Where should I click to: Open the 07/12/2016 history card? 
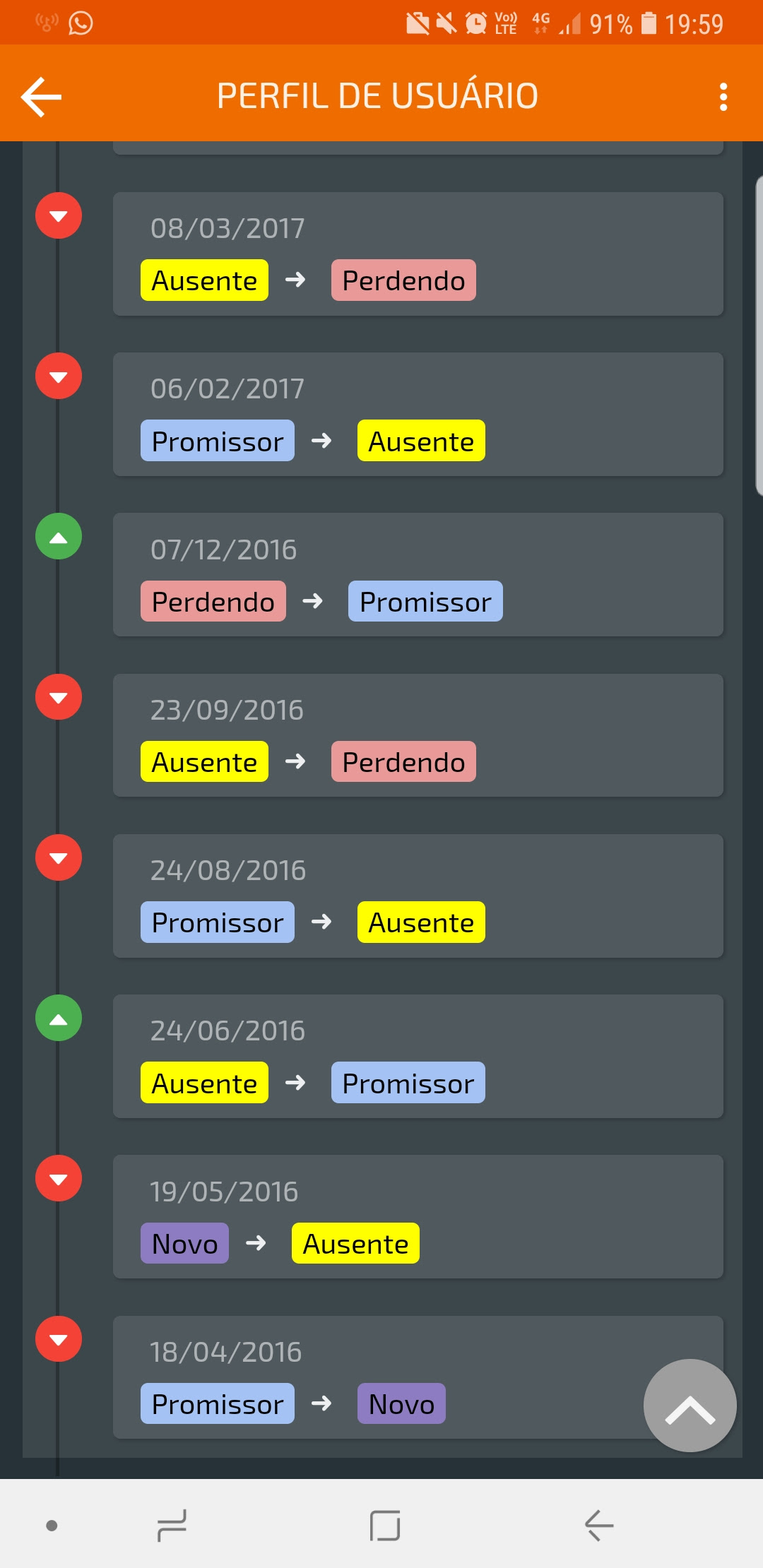[x=418, y=574]
